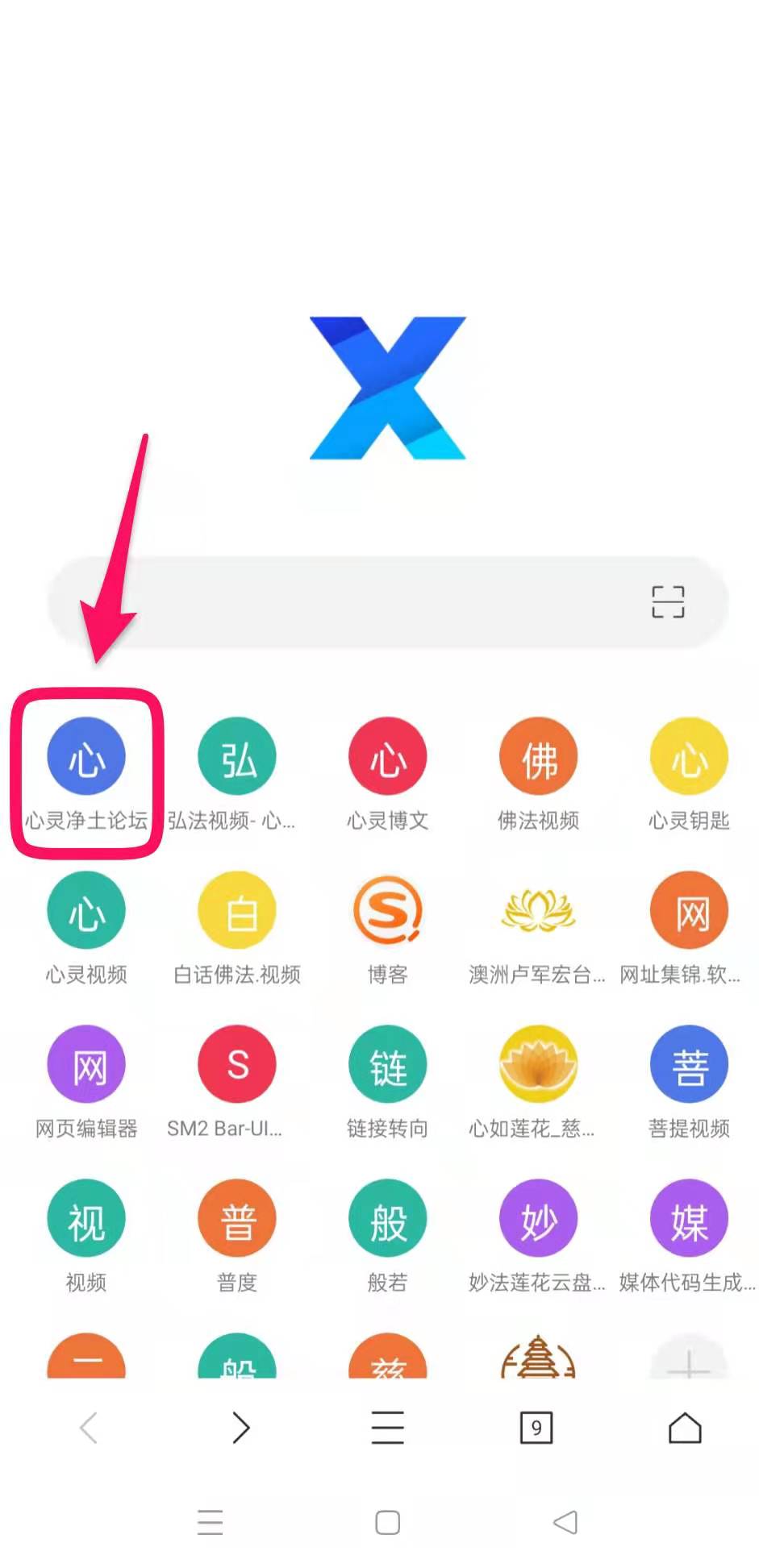Launch the 佛法视频 shortcut
This screenshot has width=759, height=1568.
coord(538,758)
